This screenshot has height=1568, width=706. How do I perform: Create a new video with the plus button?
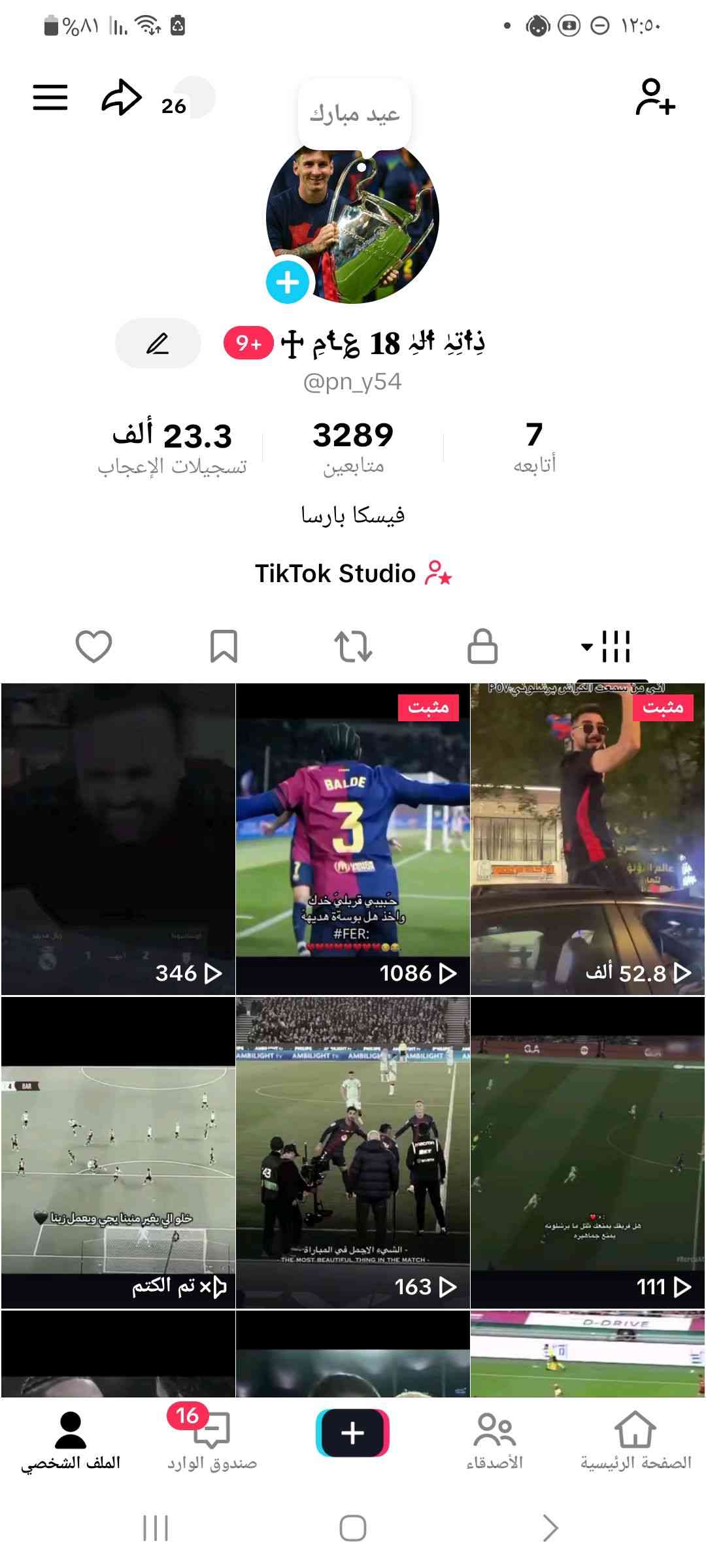[353, 1433]
